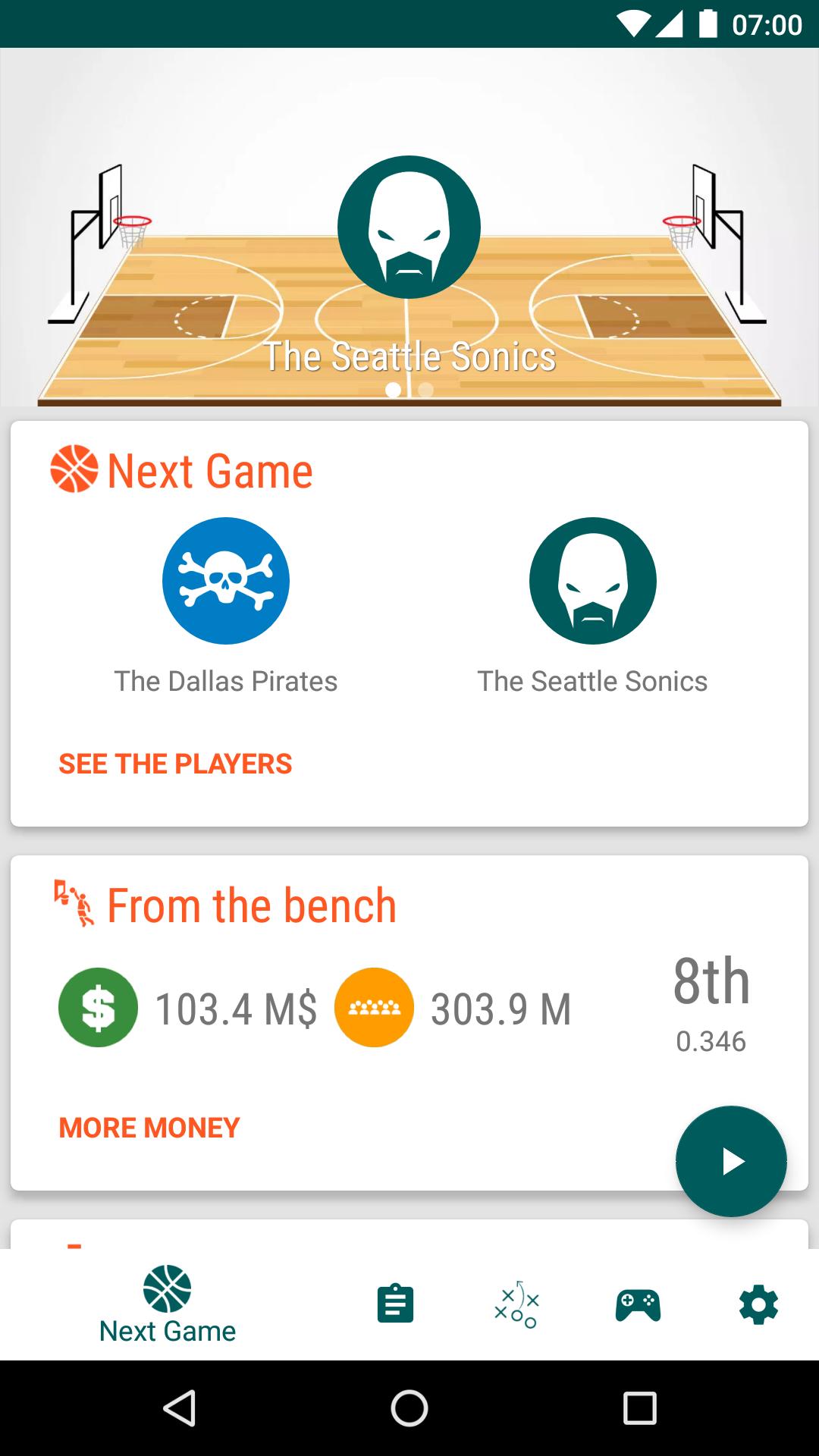
Task: Tap the dunking player icon by From the bench
Action: tap(74, 904)
